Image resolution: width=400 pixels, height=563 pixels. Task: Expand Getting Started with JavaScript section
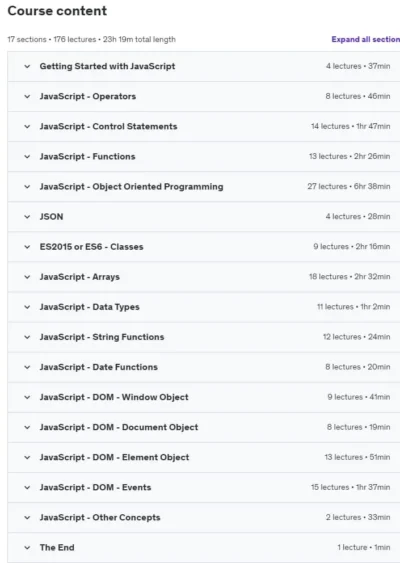tap(204, 66)
